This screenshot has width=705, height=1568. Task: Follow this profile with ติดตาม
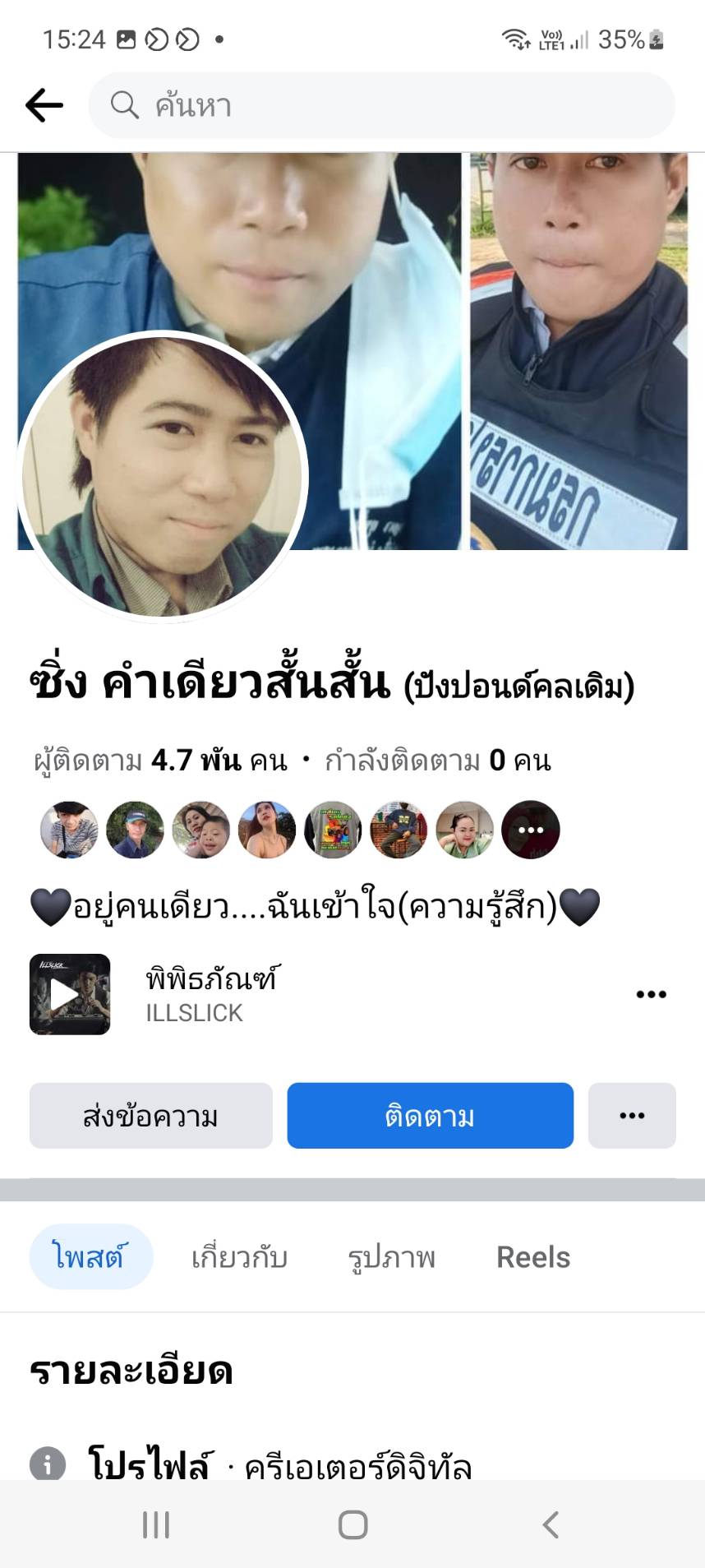point(430,1116)
